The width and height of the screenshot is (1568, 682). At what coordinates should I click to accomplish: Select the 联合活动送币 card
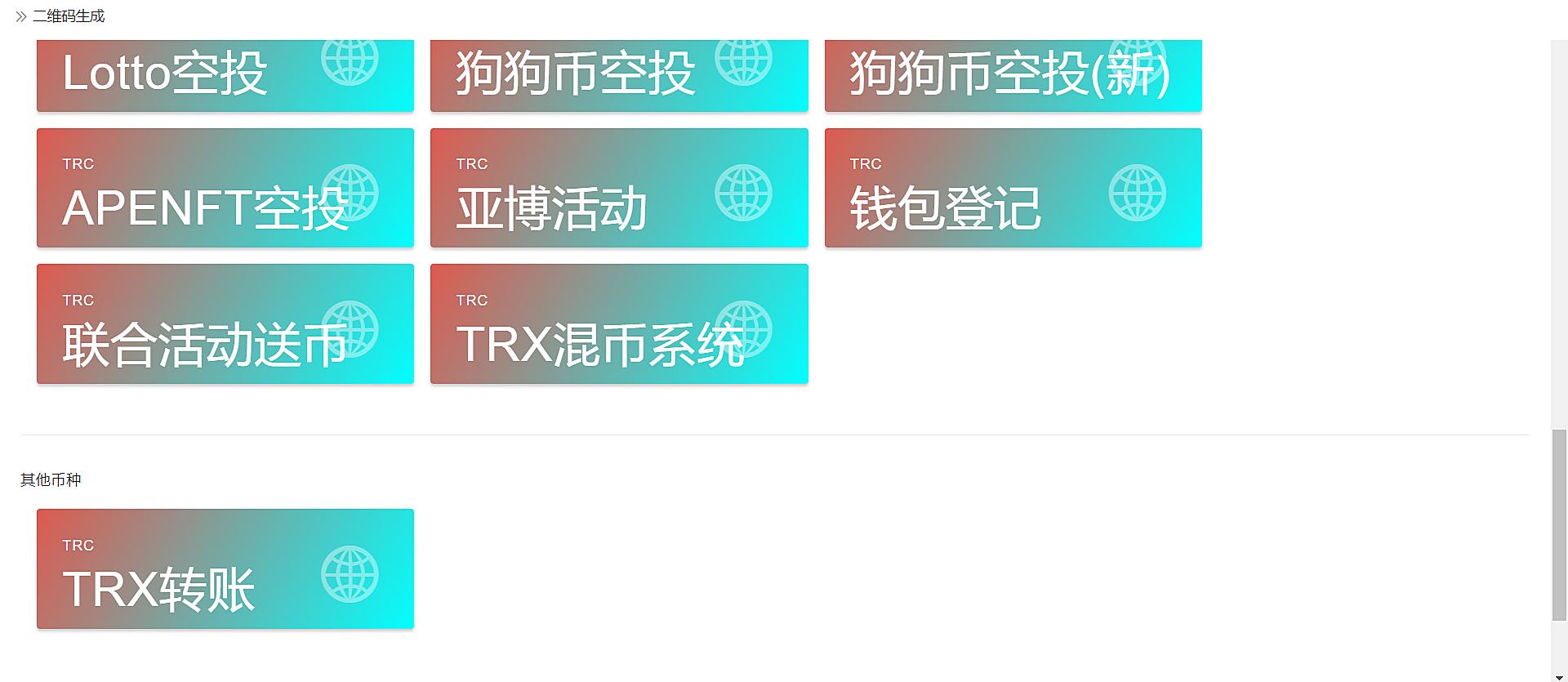pos(225,323)
